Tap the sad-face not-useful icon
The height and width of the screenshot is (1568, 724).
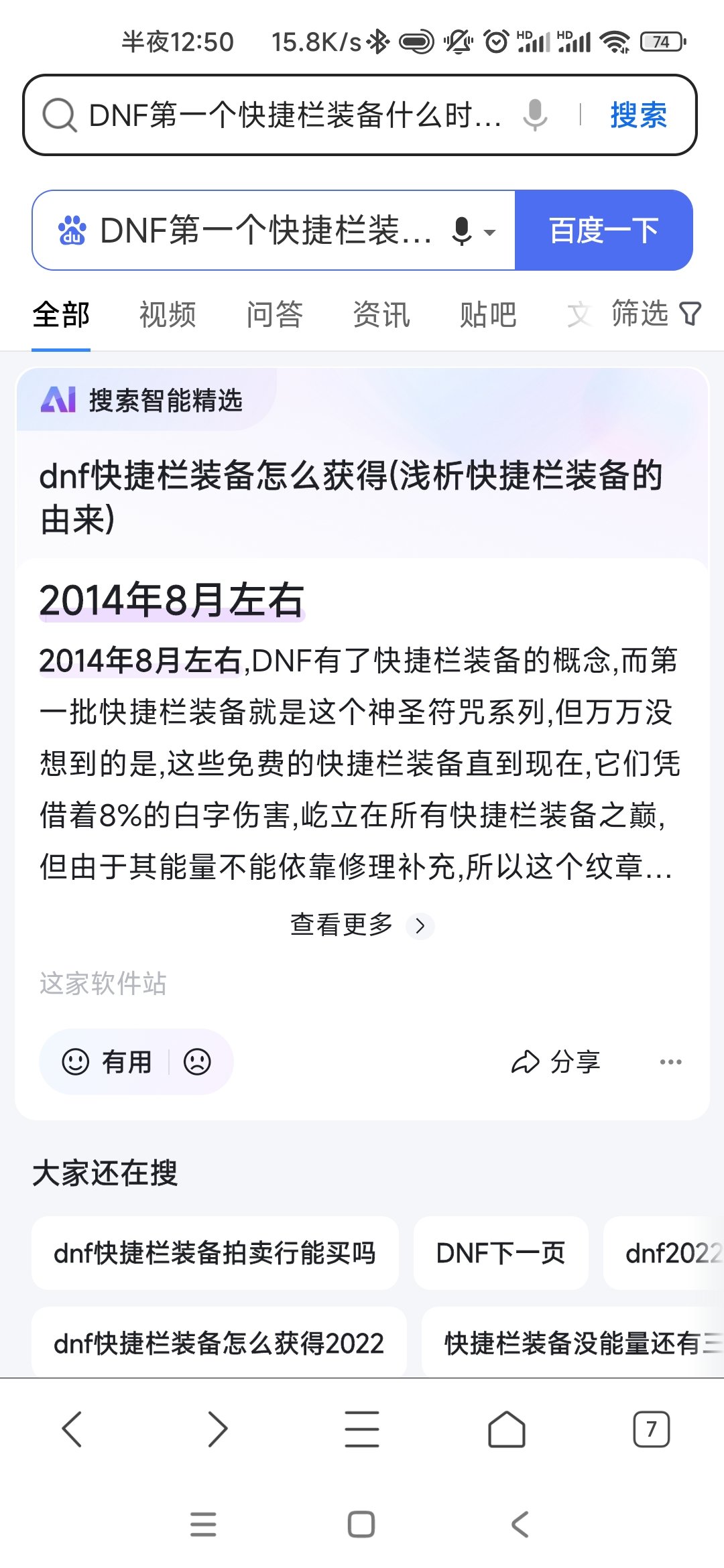197,1062
